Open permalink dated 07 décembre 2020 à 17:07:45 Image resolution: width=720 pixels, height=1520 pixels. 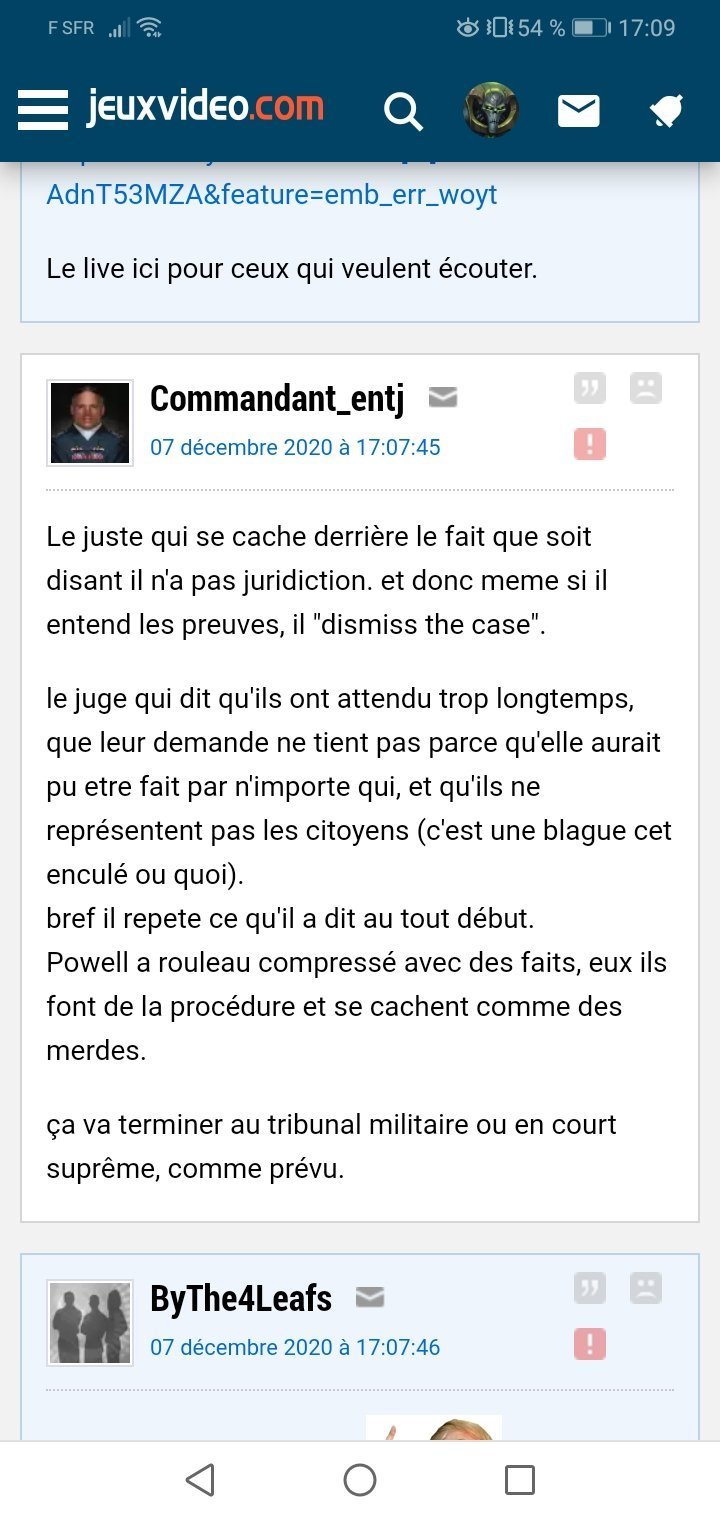295,447
